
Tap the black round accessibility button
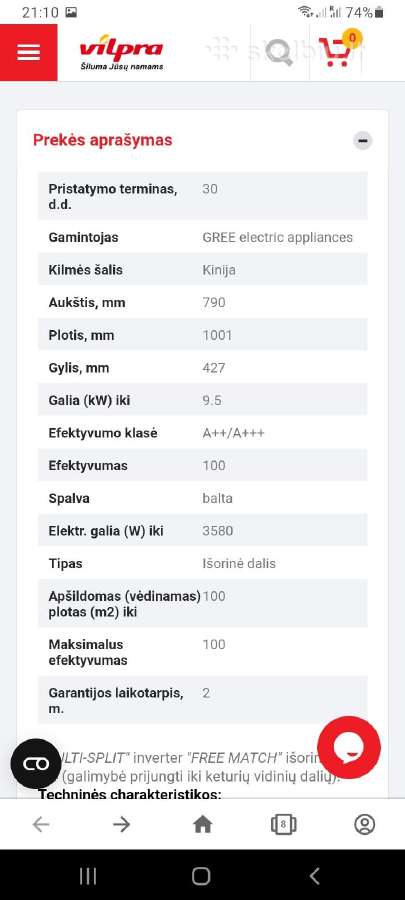[x=36, y=763]
